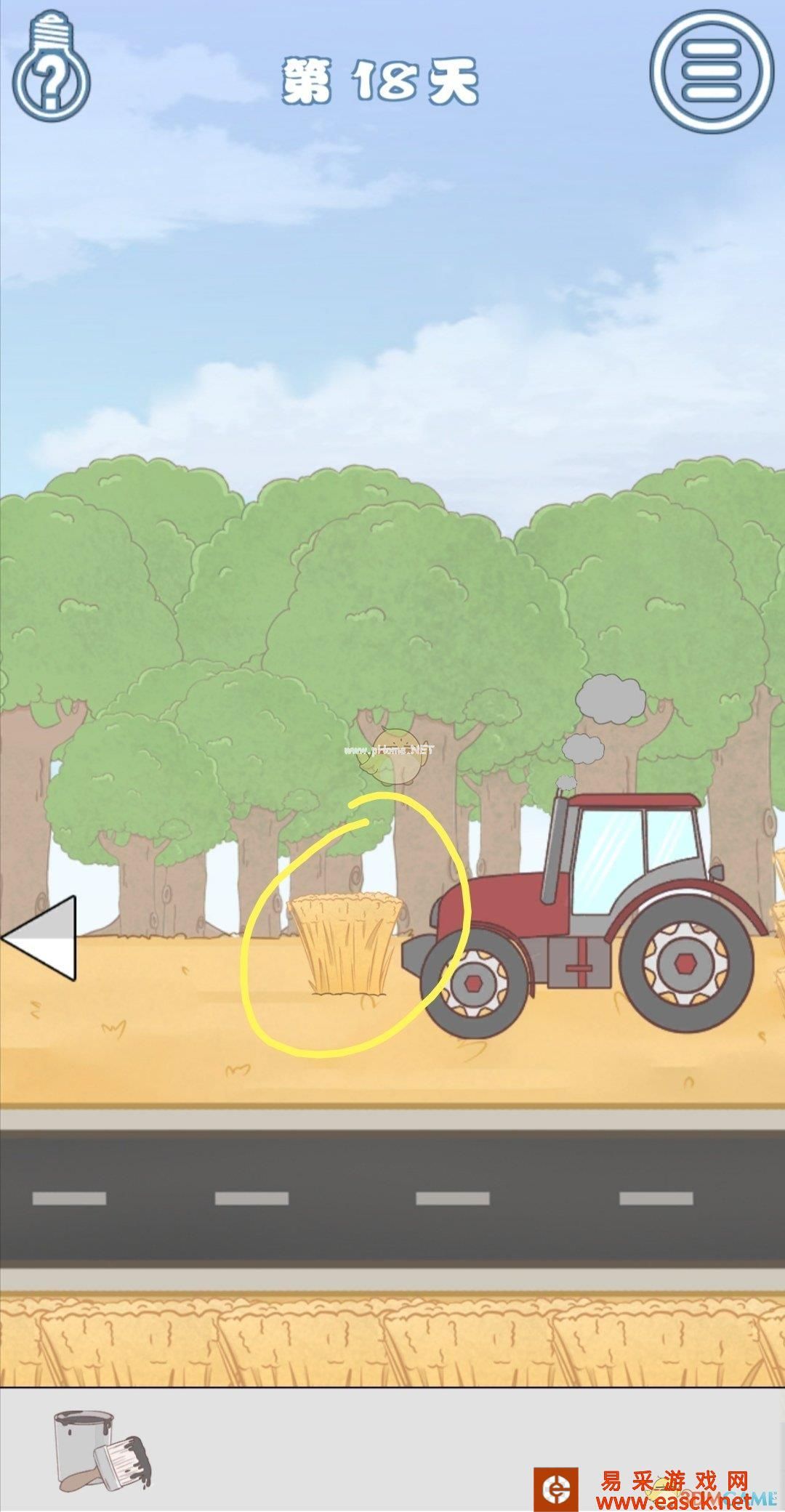Image resolution: width=785 pixels, height=1512 pixels.
Task: Tap the red tractor
Action: pyautogui.click(x=589, y=915)
